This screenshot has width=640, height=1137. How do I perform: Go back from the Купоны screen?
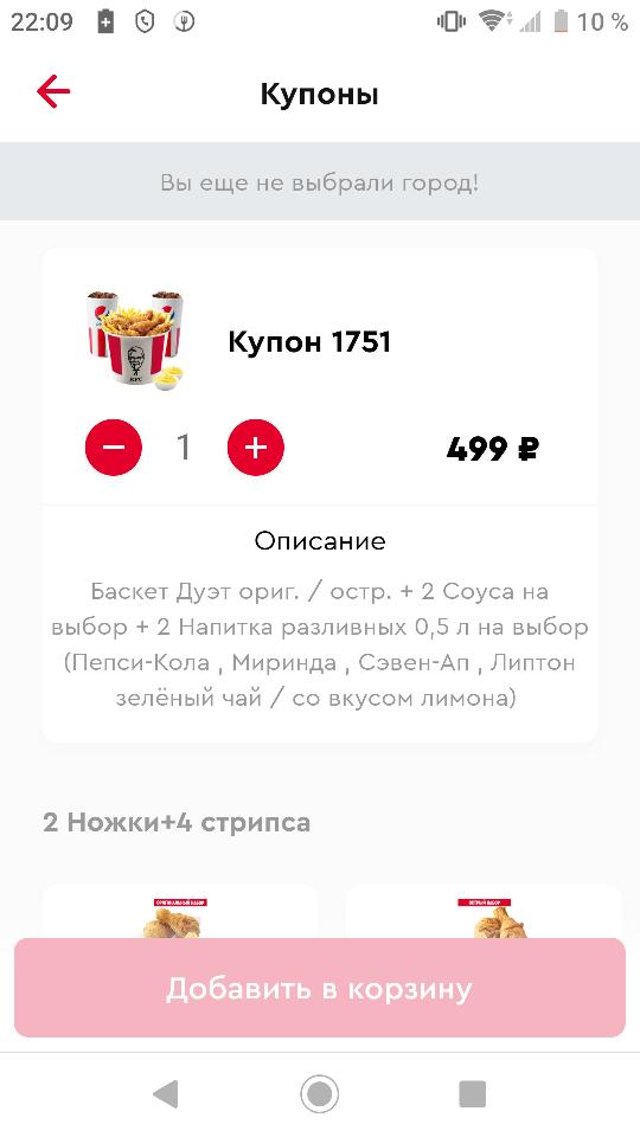coord(54,93)
